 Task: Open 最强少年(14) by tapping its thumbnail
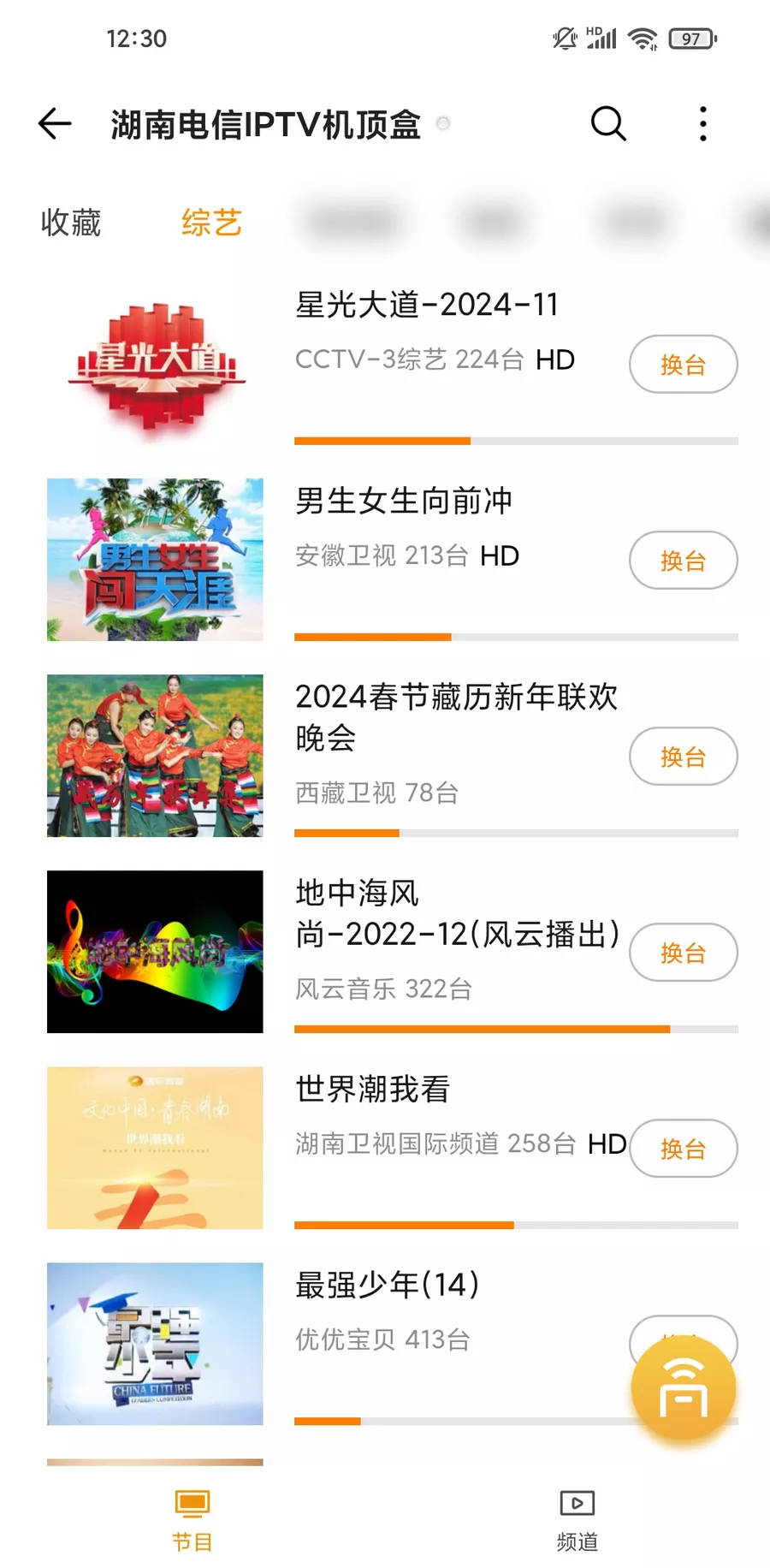(x=154, y=1344)
